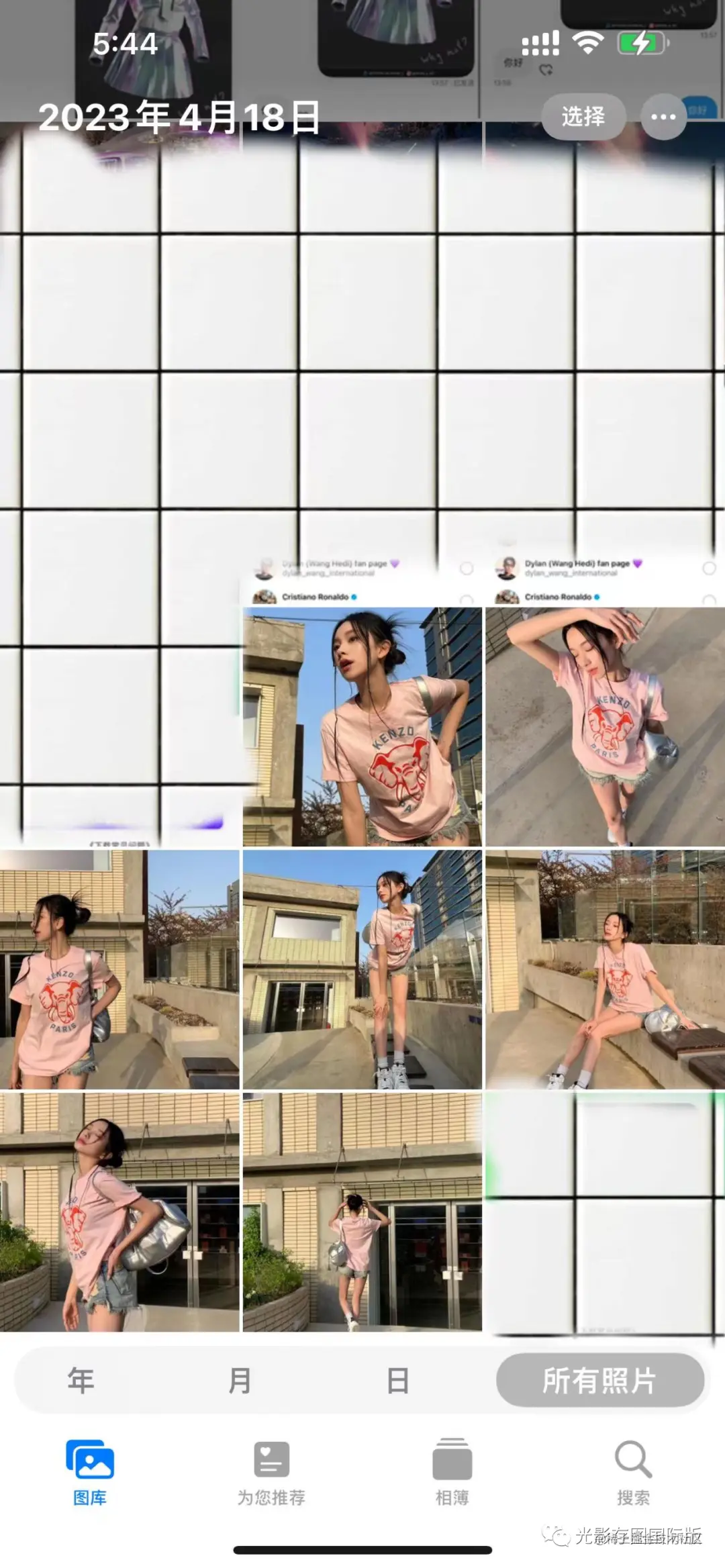
Task: Tap the 选择 (Select) button
Action: coord(583,117)
